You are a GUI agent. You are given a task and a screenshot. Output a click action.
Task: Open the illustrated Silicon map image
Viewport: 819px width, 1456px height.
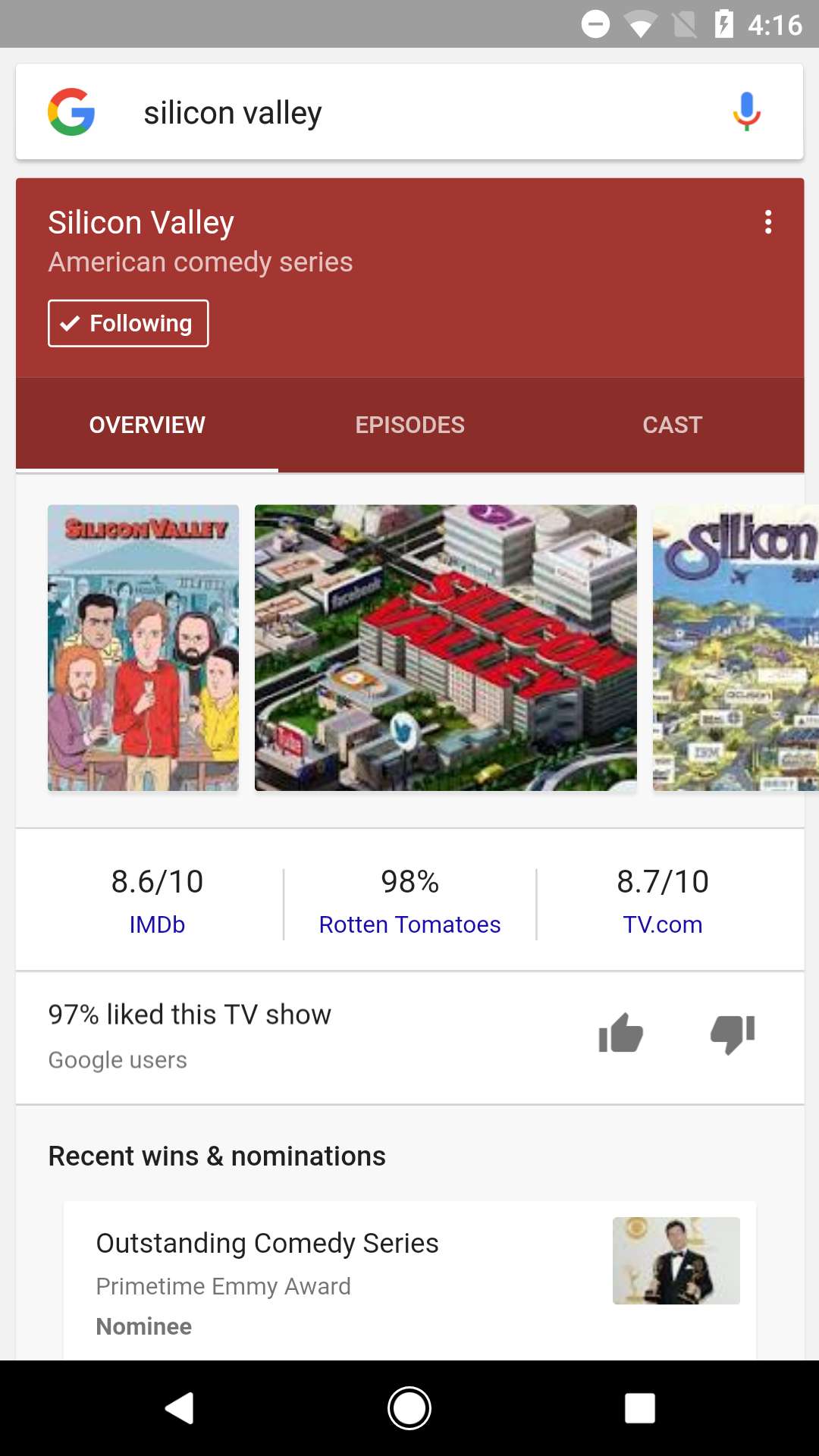[735, 648]
